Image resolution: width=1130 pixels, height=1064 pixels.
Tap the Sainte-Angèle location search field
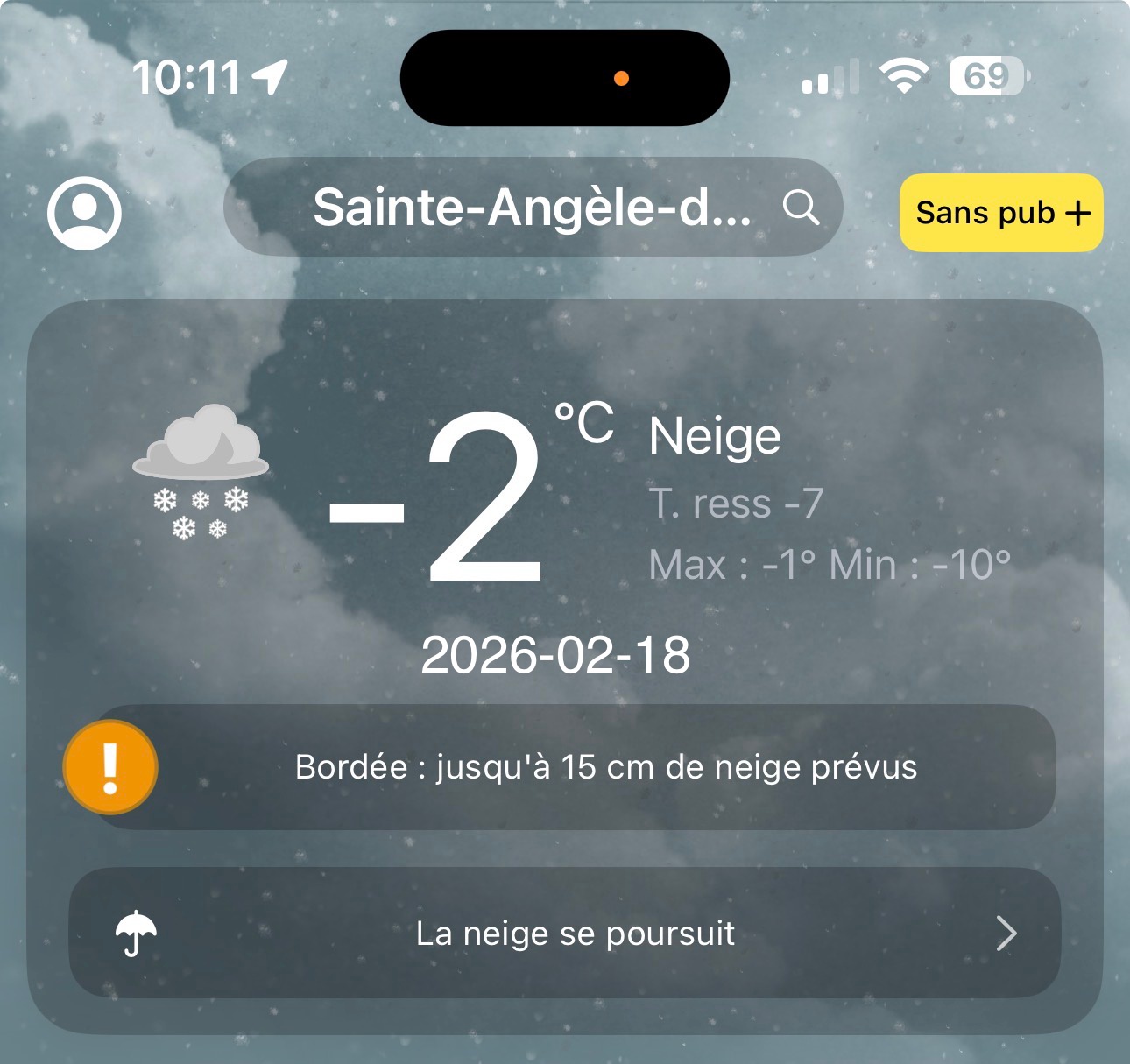click(533, 208)
